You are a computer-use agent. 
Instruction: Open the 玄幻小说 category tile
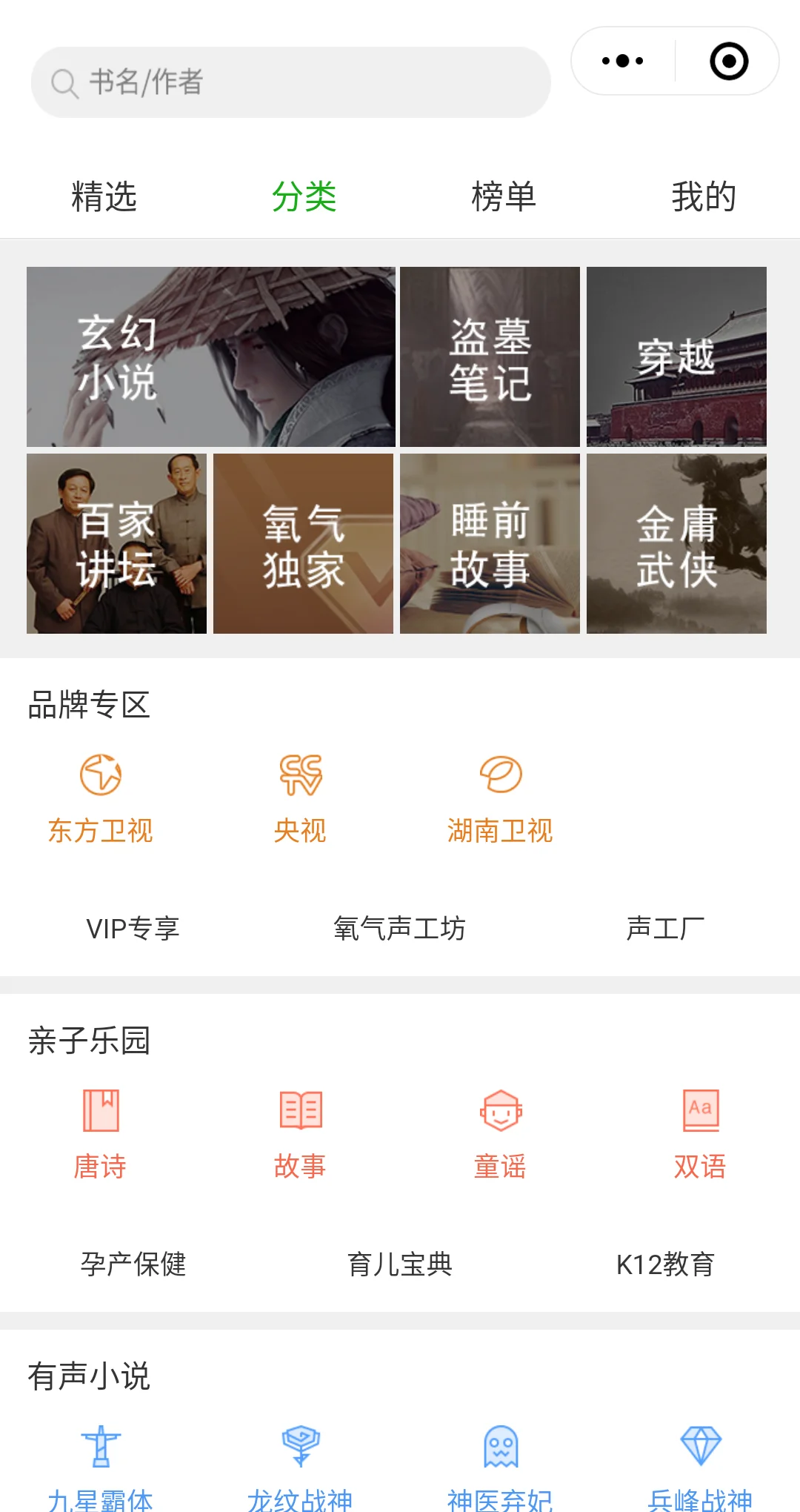coord(210,357)
